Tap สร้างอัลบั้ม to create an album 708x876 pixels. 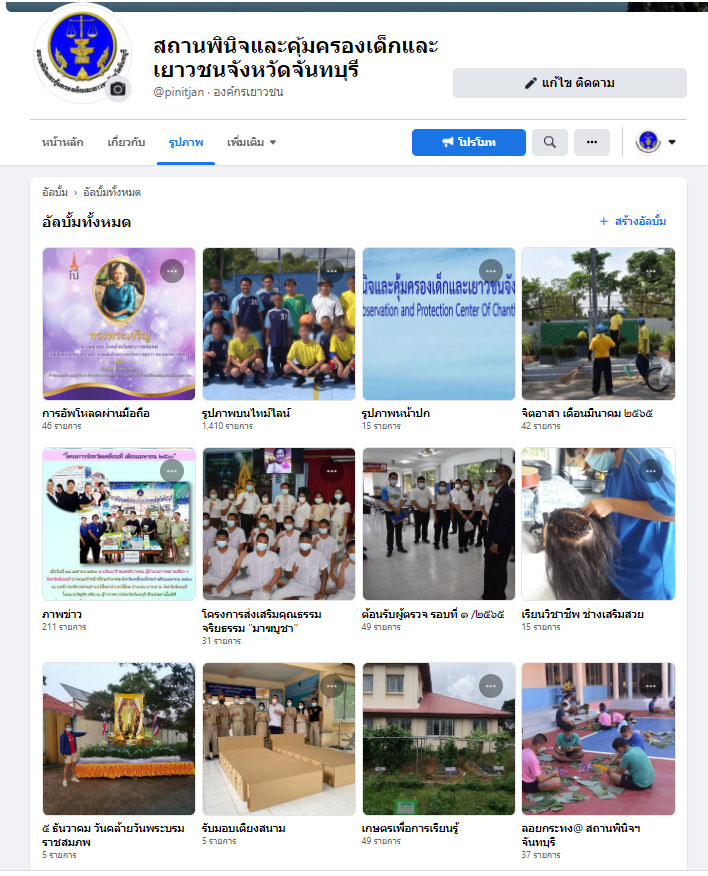click(633, 221)
